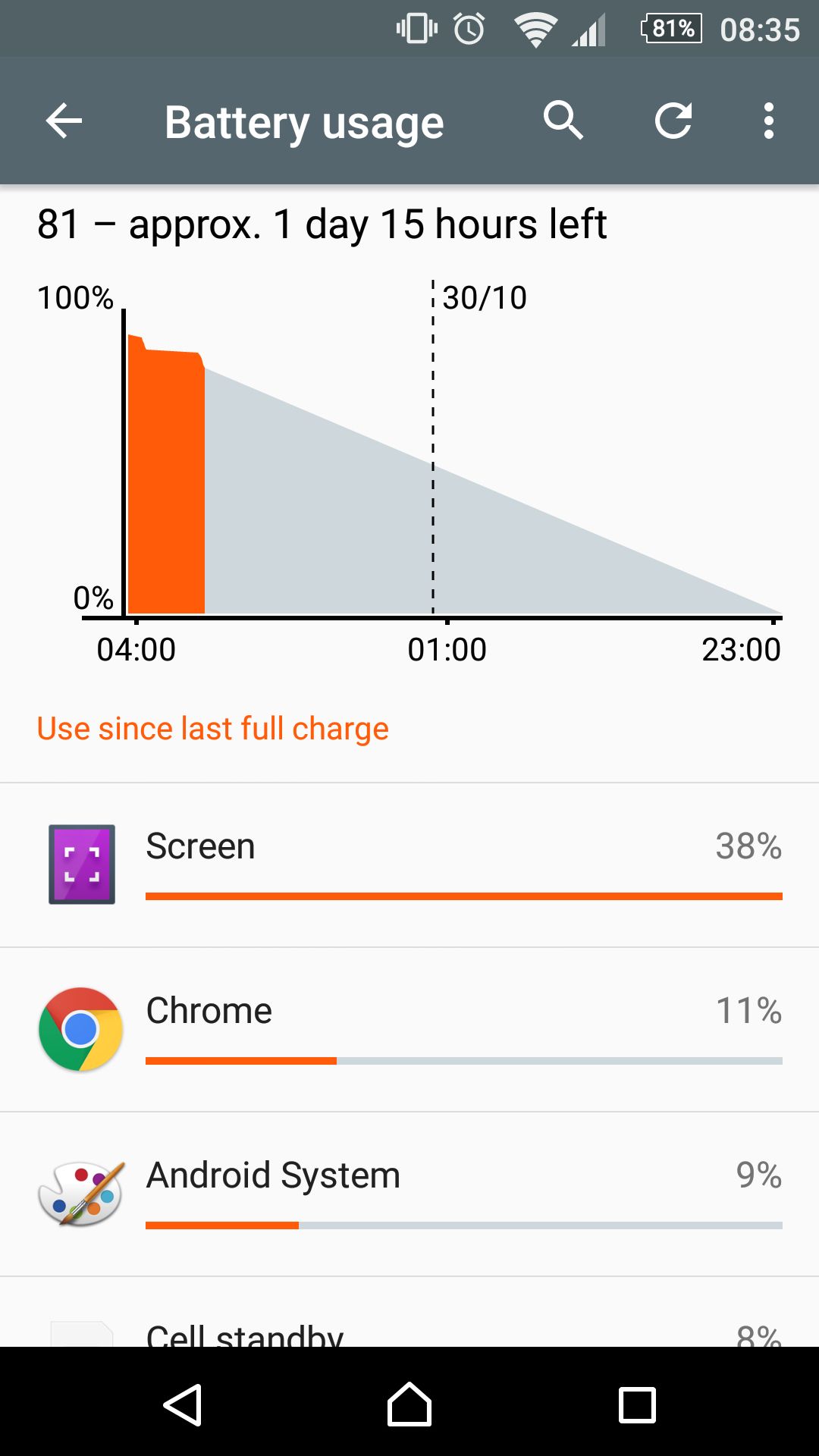Image resolution: width=819 pixels, height=1456 pixels.
Task: Open search in Battery usage
Action: (x=563, y=121)
